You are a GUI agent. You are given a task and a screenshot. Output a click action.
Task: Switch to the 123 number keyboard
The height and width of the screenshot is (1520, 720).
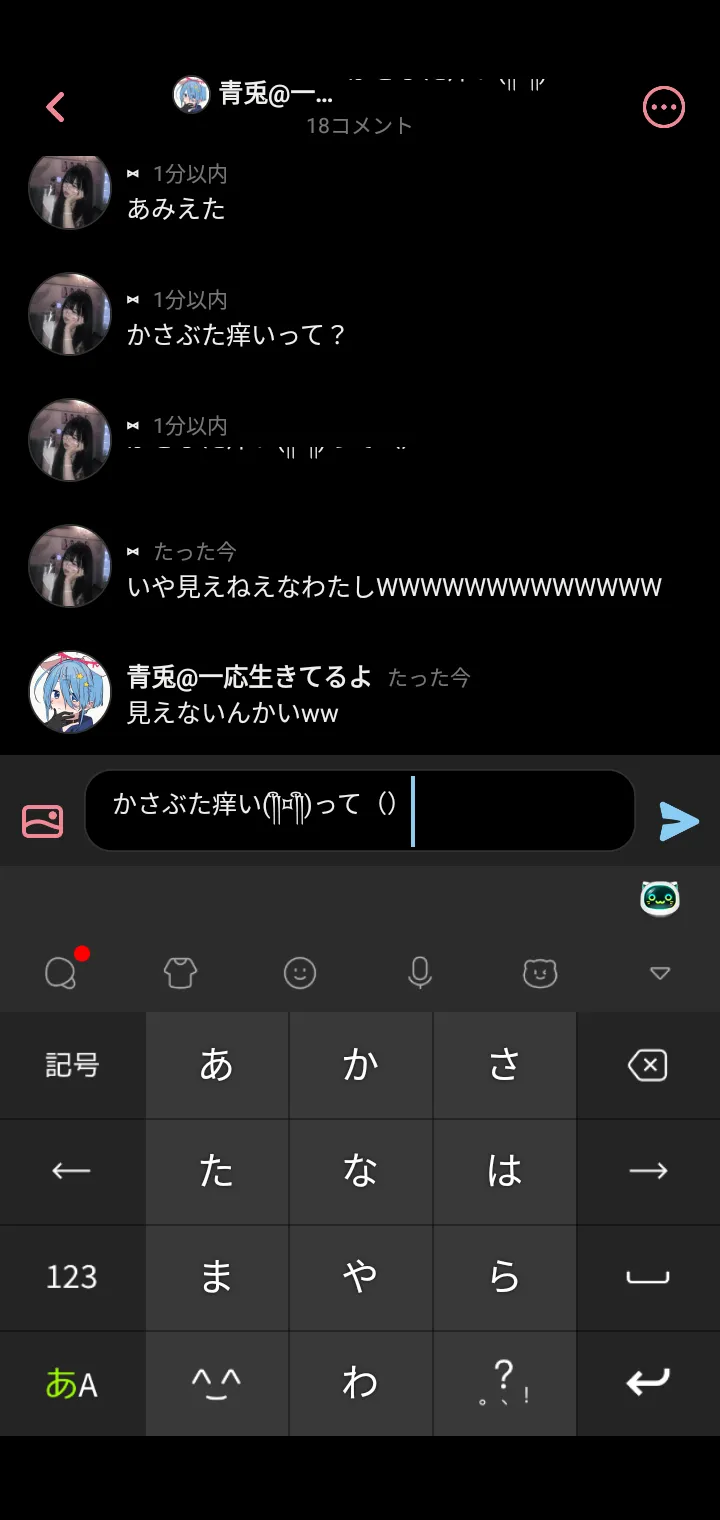[72, 1277]
